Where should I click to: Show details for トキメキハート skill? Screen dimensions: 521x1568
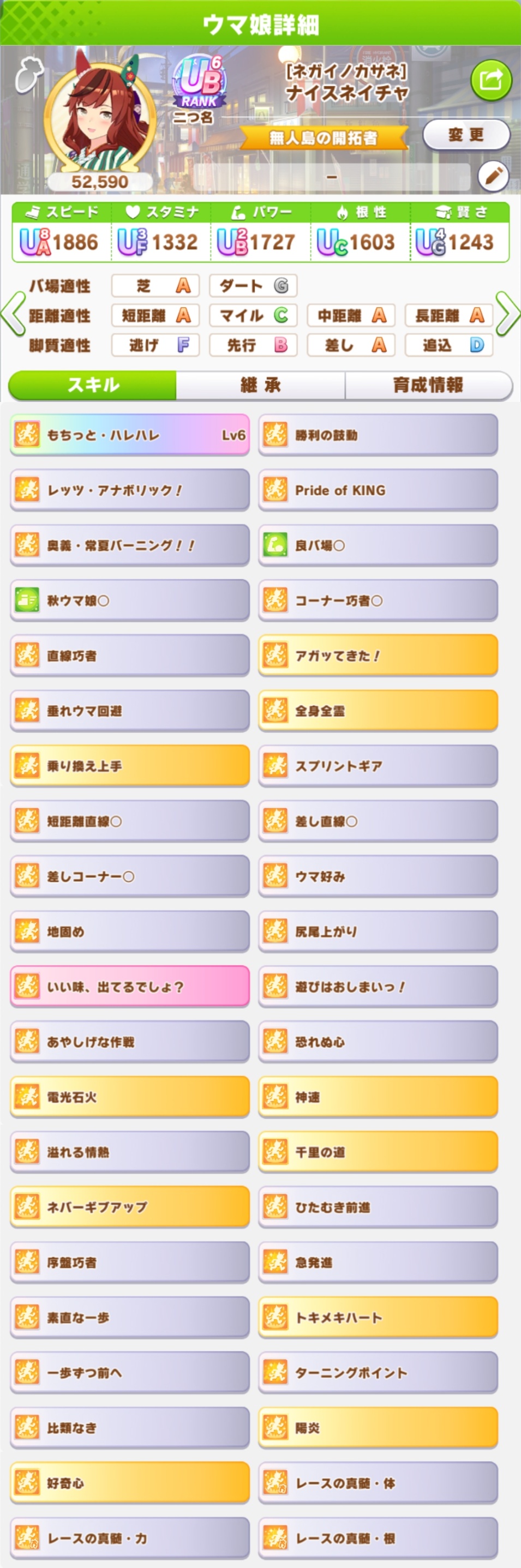(x=378, y=1317)
